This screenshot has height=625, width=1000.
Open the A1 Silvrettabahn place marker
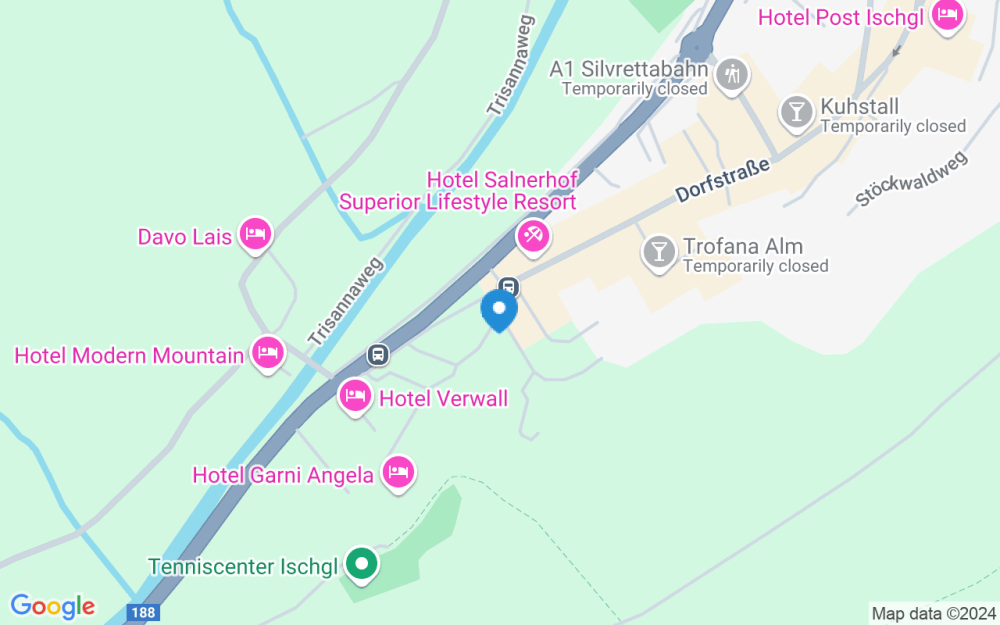tap(732, 74)
